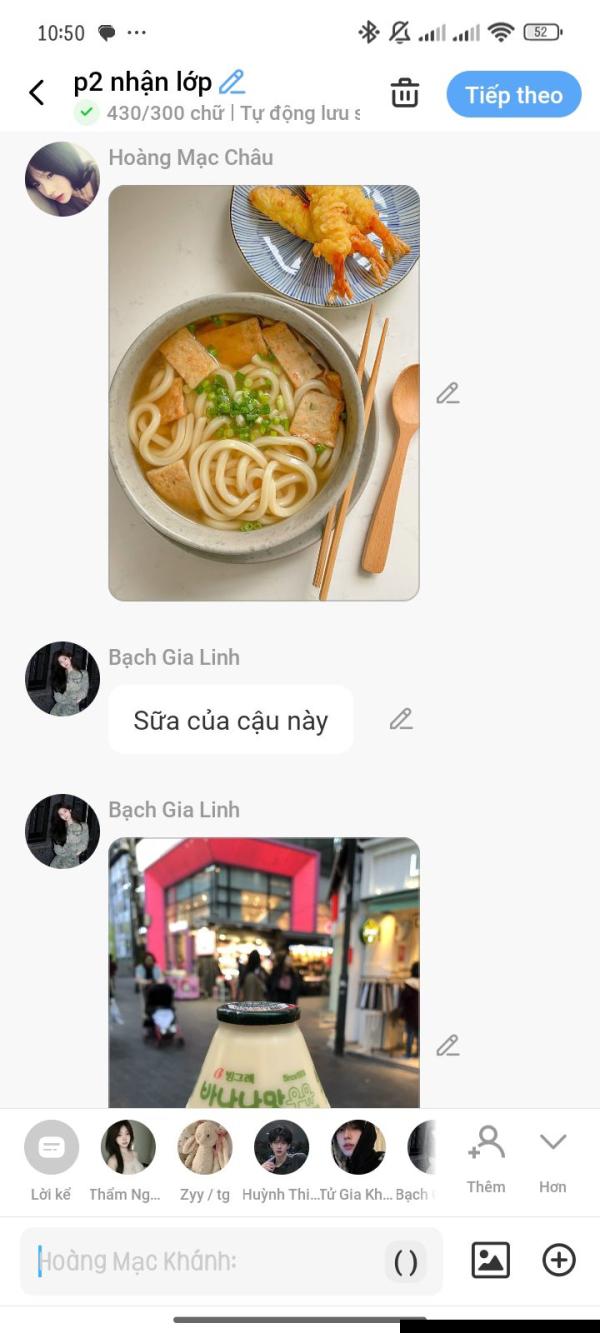Viewport: 600px width, 1333px height.
Task: Open the circled plus menu
Action: point(559,1260)
